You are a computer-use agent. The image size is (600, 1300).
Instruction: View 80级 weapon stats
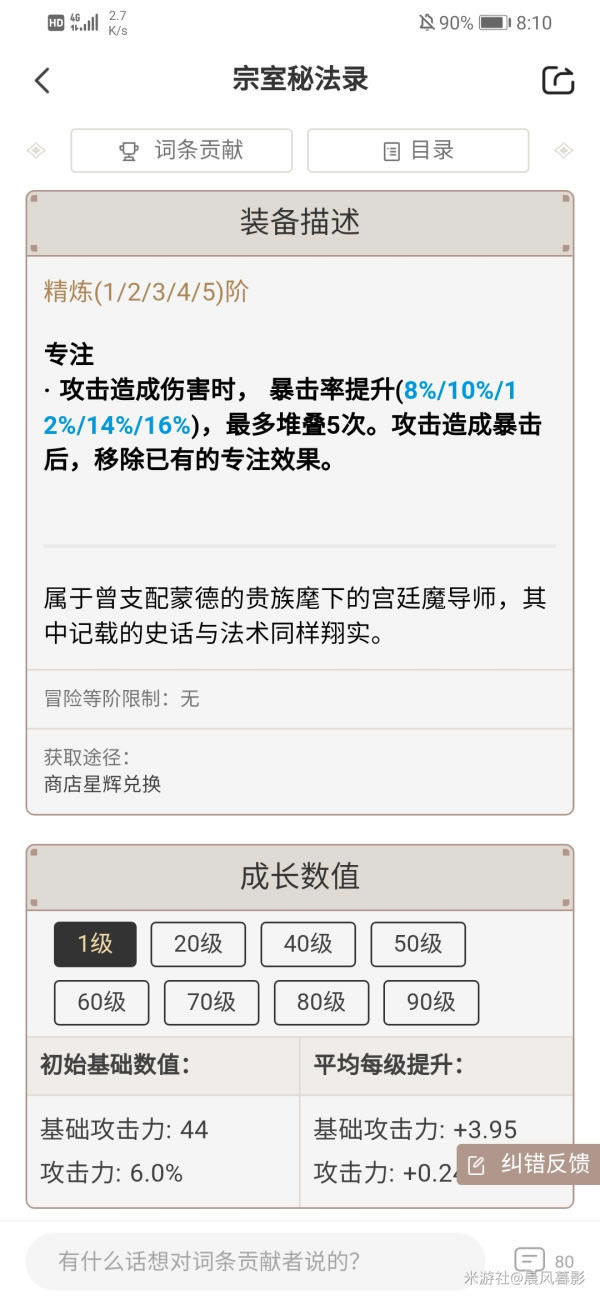click(321, 1002)
